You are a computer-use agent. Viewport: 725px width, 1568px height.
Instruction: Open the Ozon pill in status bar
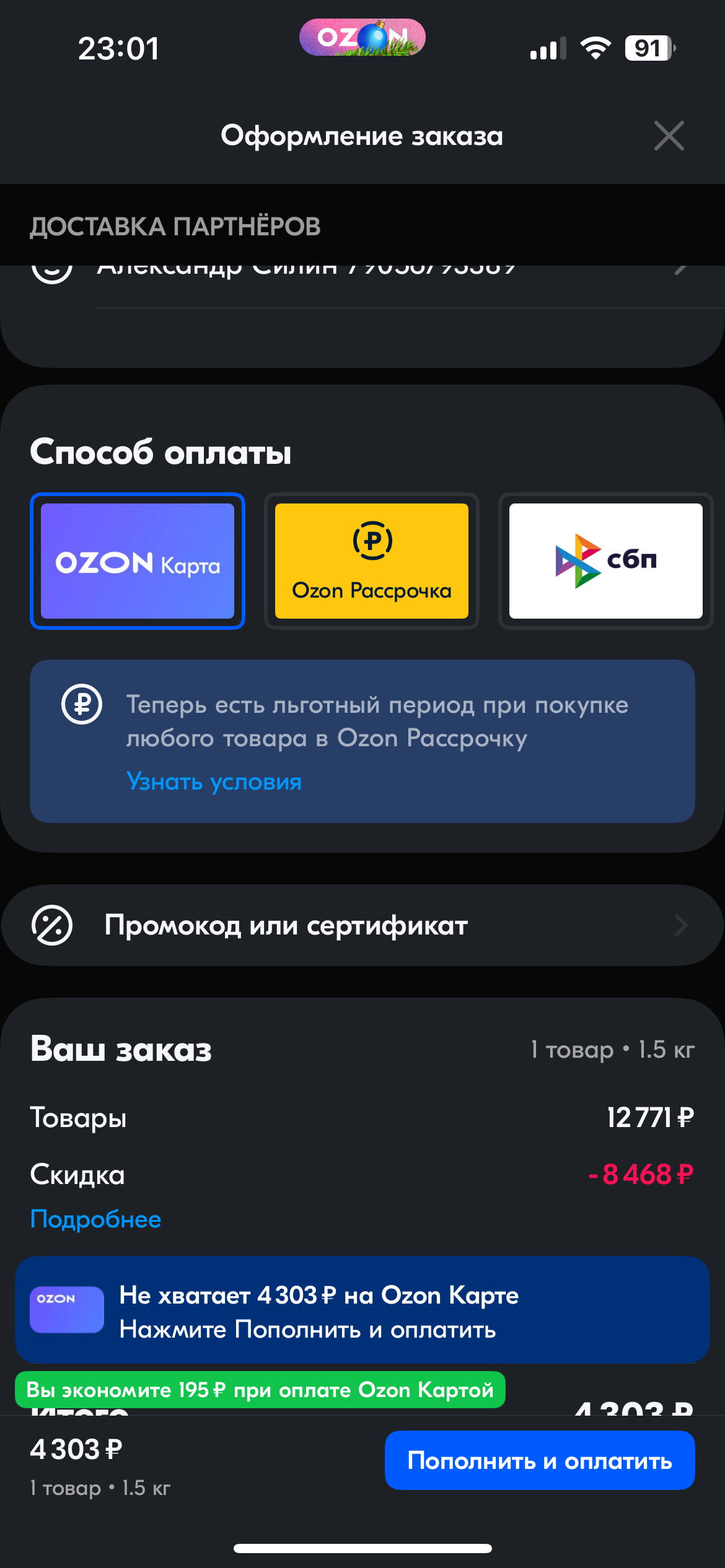coord(362,37)
